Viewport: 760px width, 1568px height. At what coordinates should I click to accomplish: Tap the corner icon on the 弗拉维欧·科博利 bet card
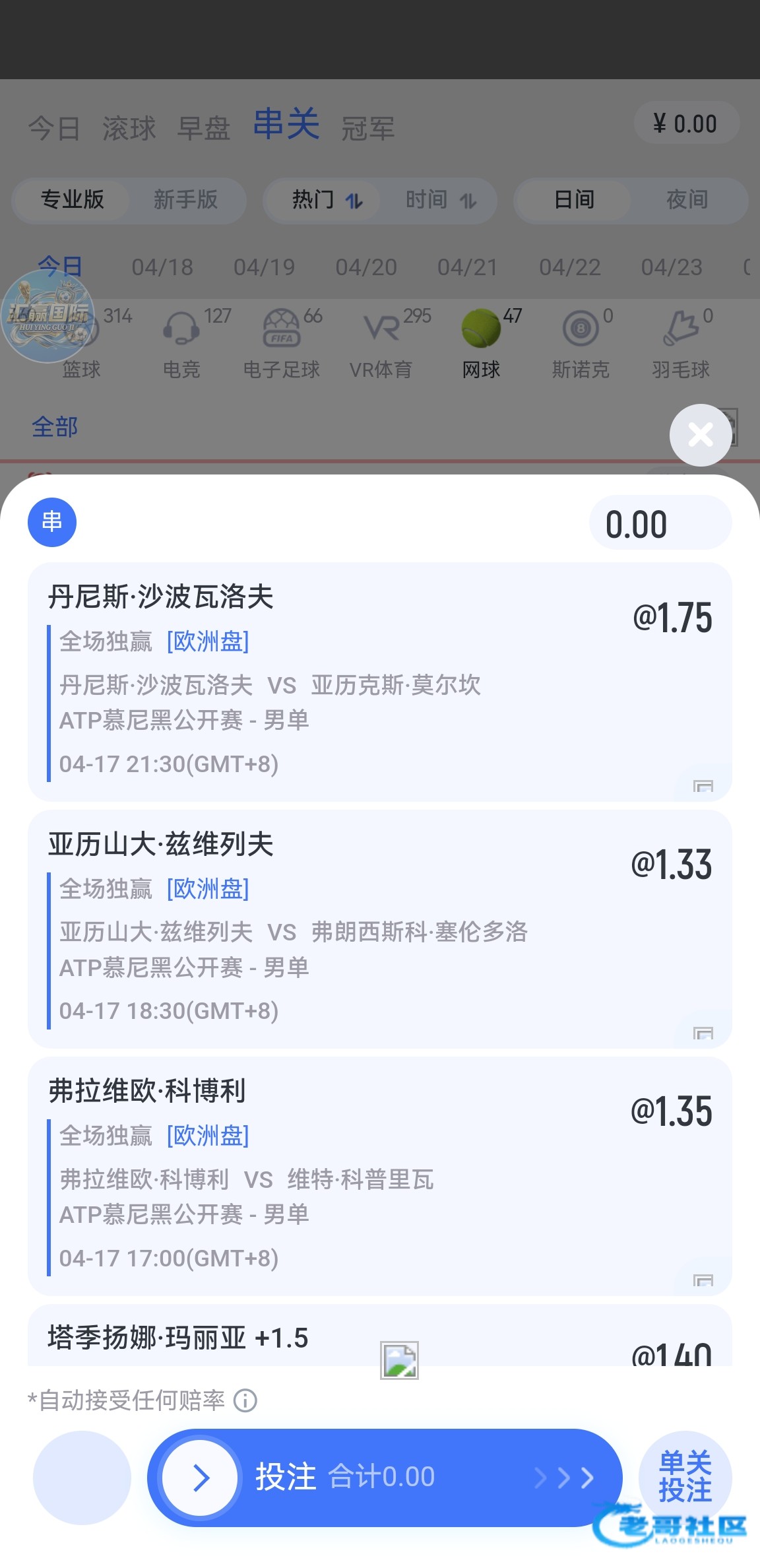click(703, 1280)
